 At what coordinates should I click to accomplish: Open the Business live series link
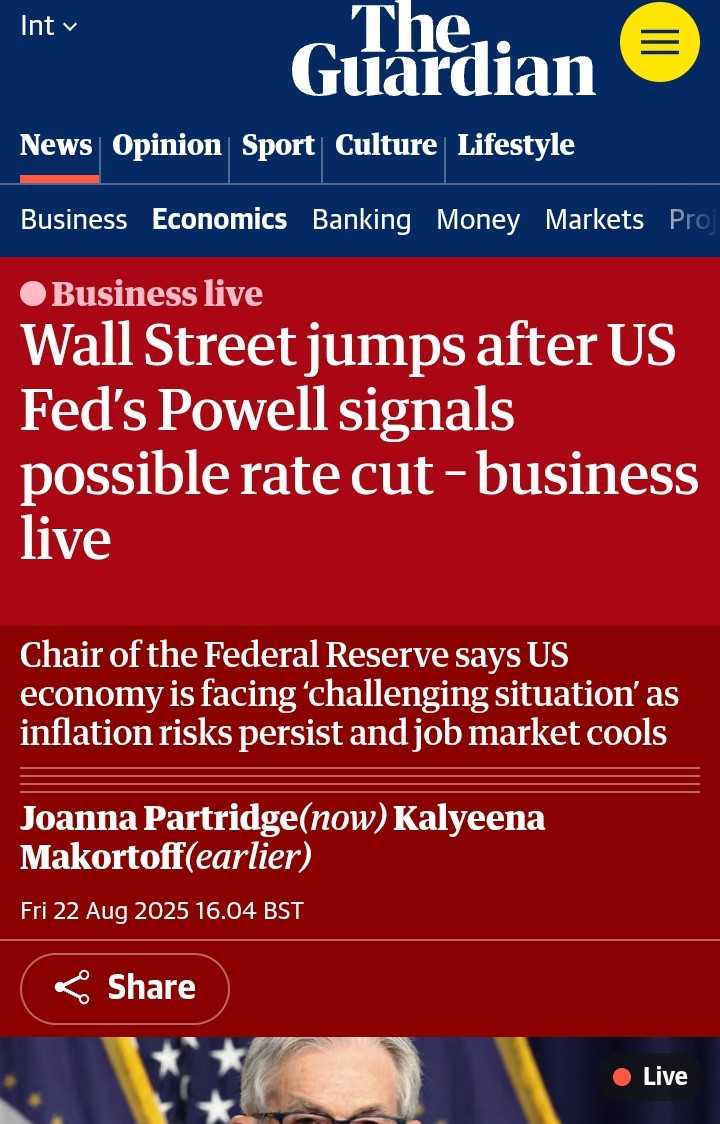click(156, 294)
